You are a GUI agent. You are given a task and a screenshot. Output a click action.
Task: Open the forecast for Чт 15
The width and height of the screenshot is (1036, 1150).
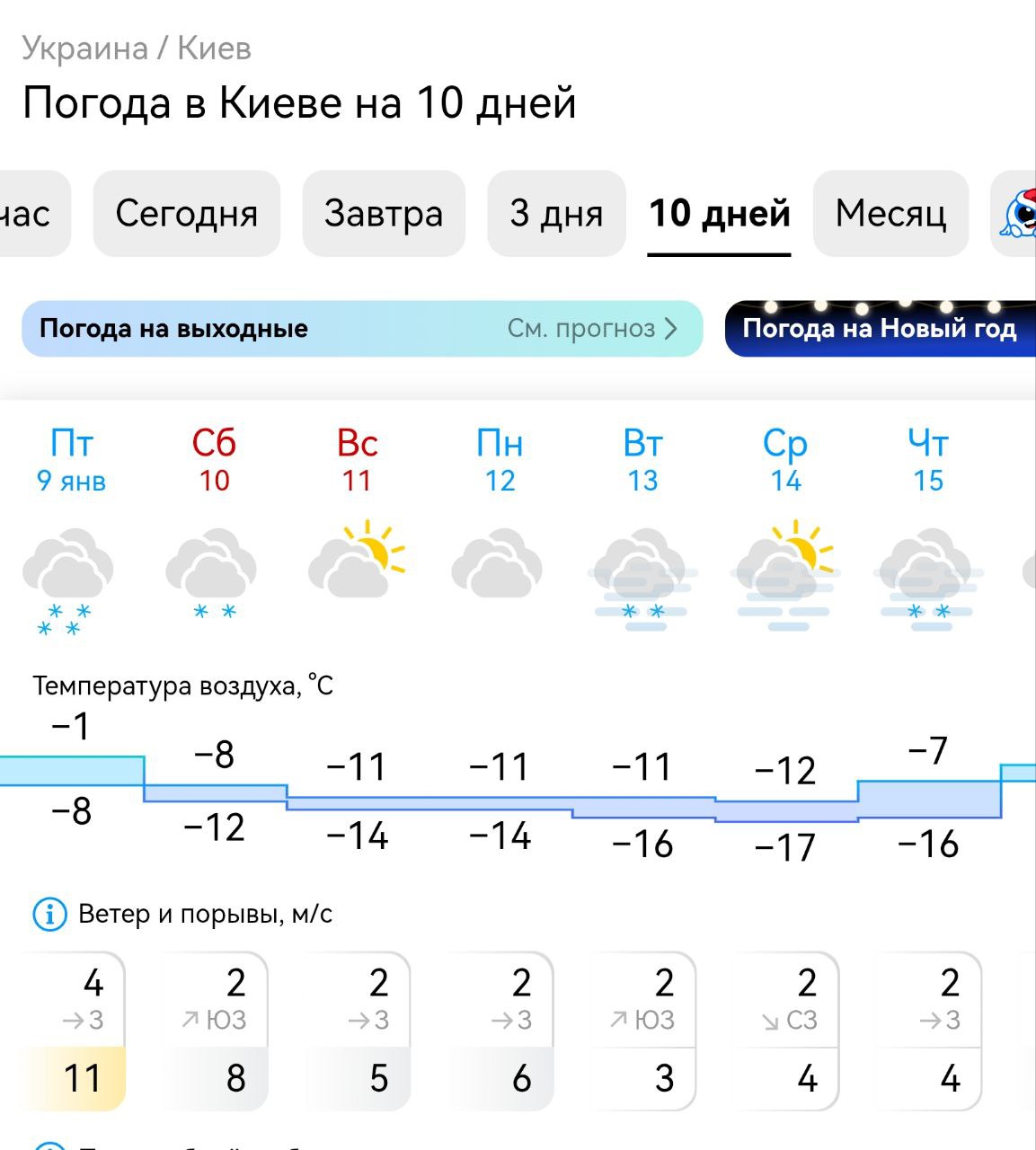[928, 460]
